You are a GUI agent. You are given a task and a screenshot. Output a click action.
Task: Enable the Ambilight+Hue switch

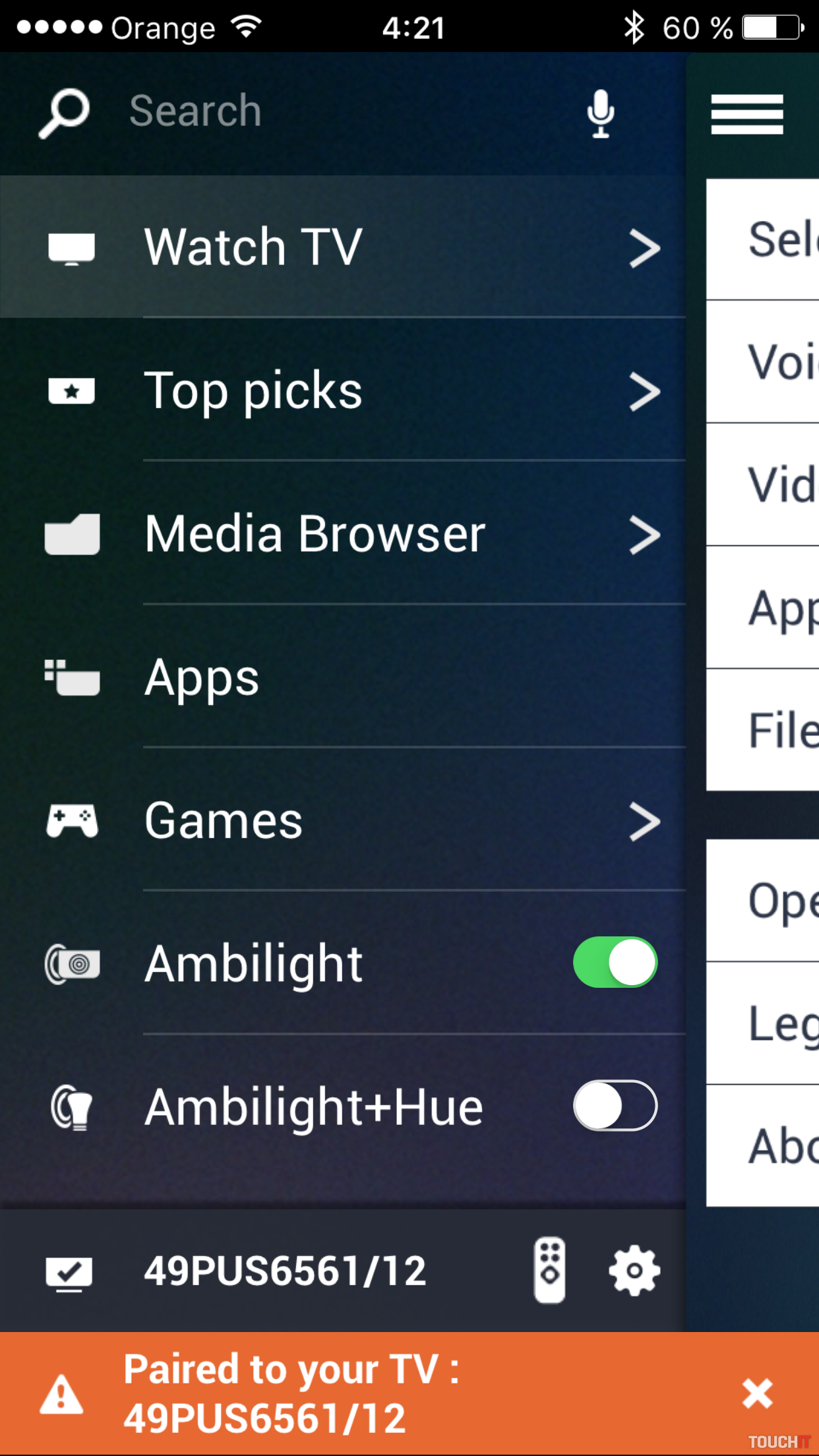(x=615, y=1105)
